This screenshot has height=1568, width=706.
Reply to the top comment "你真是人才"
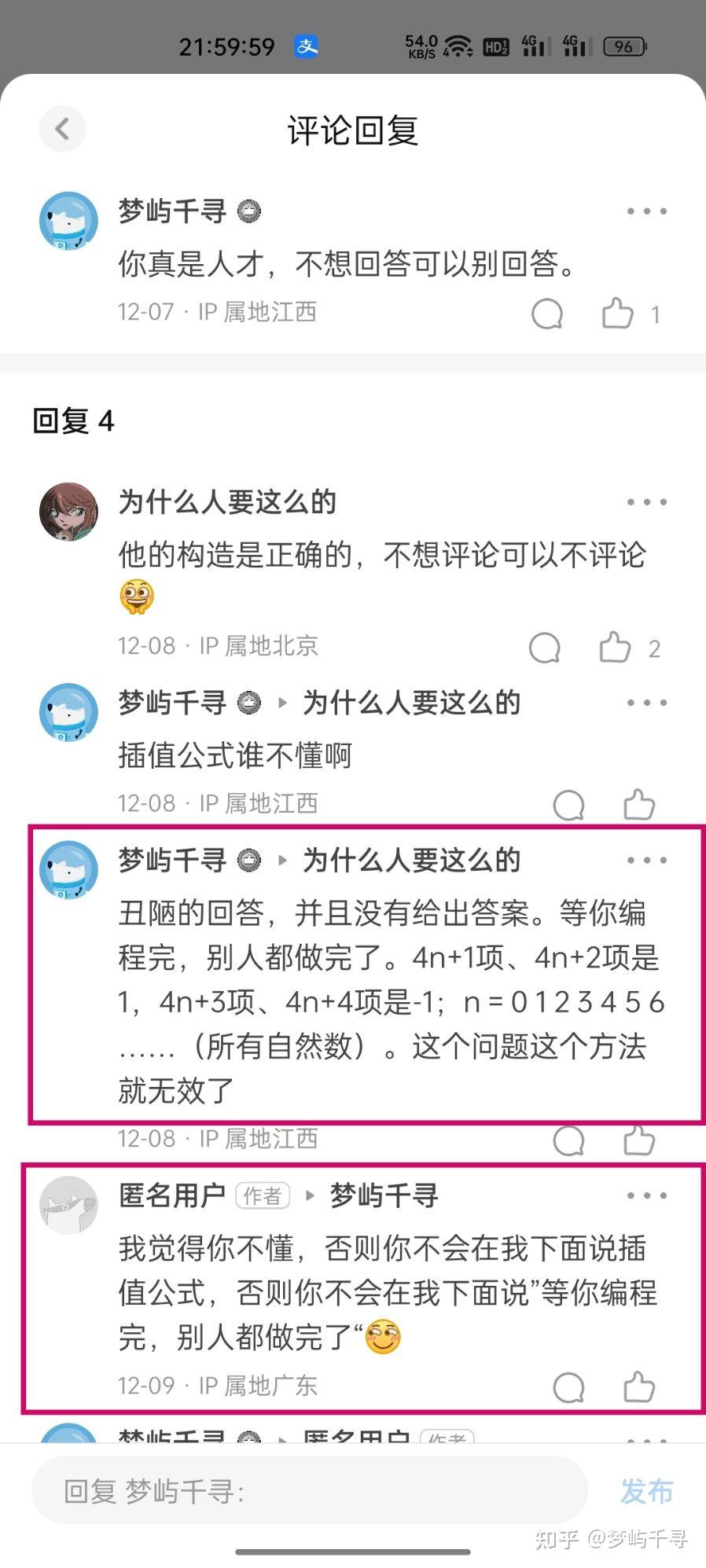click(x=546, y=314)
